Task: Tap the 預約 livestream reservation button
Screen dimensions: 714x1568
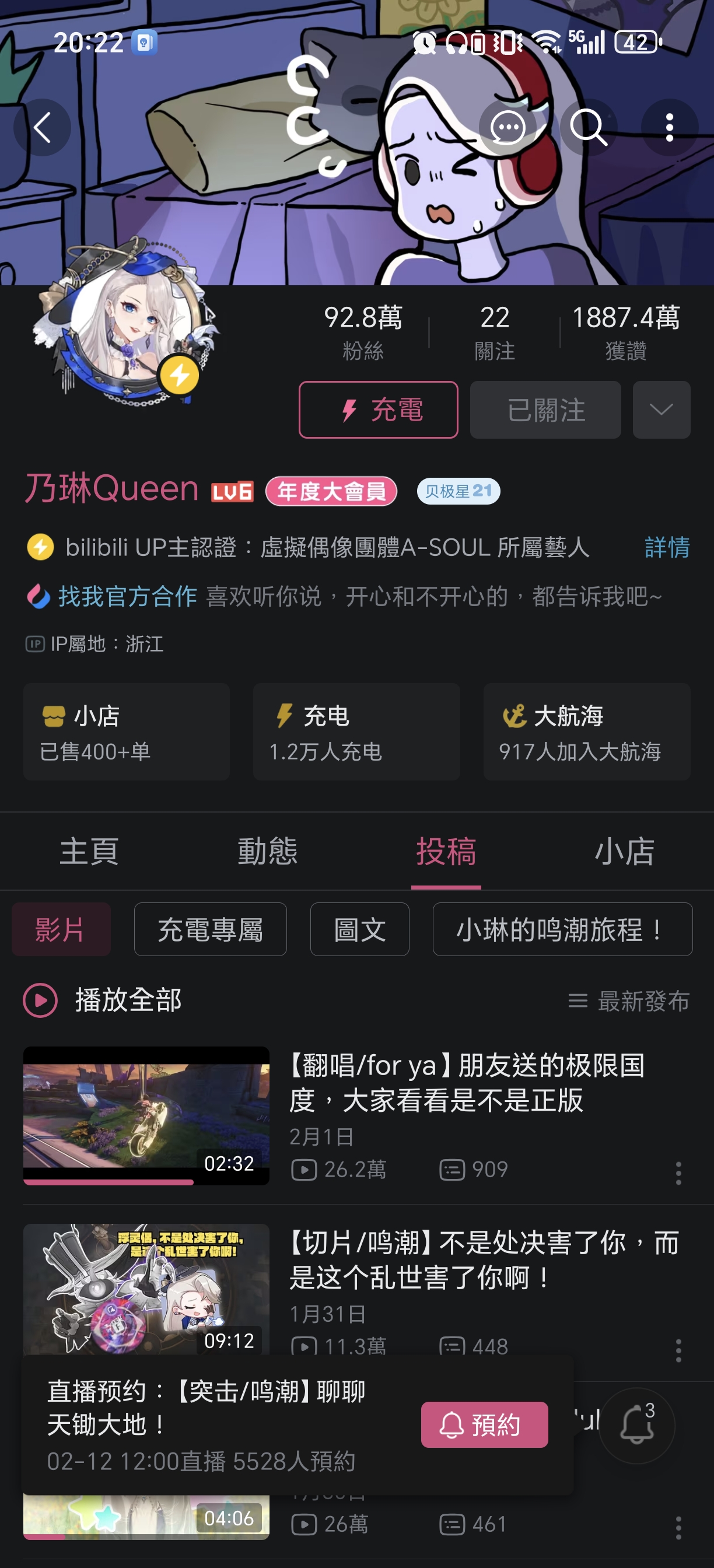Action: tap(484, 1424)
